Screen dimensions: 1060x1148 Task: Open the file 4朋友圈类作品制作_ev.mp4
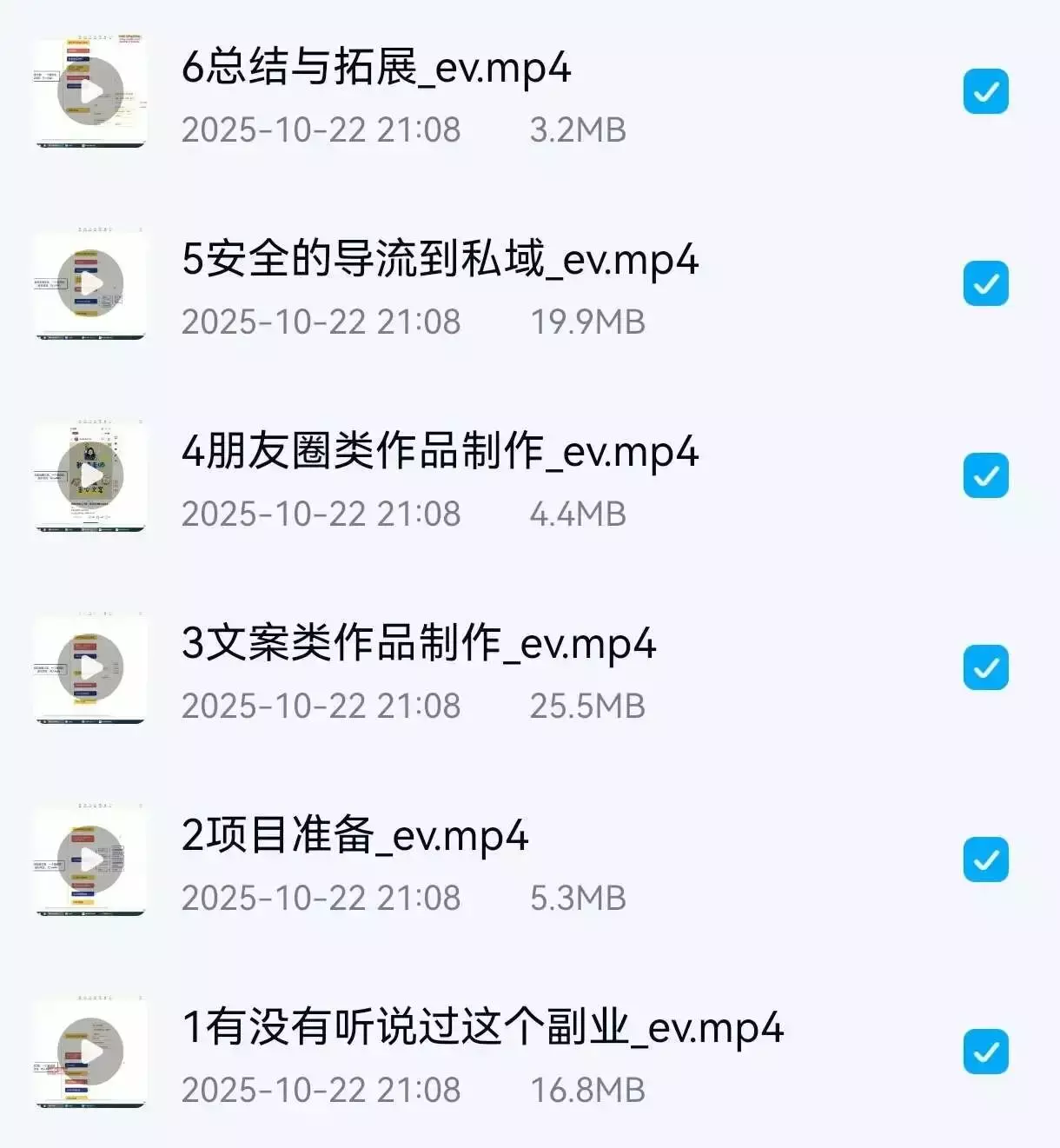click(x=439, y=453)
